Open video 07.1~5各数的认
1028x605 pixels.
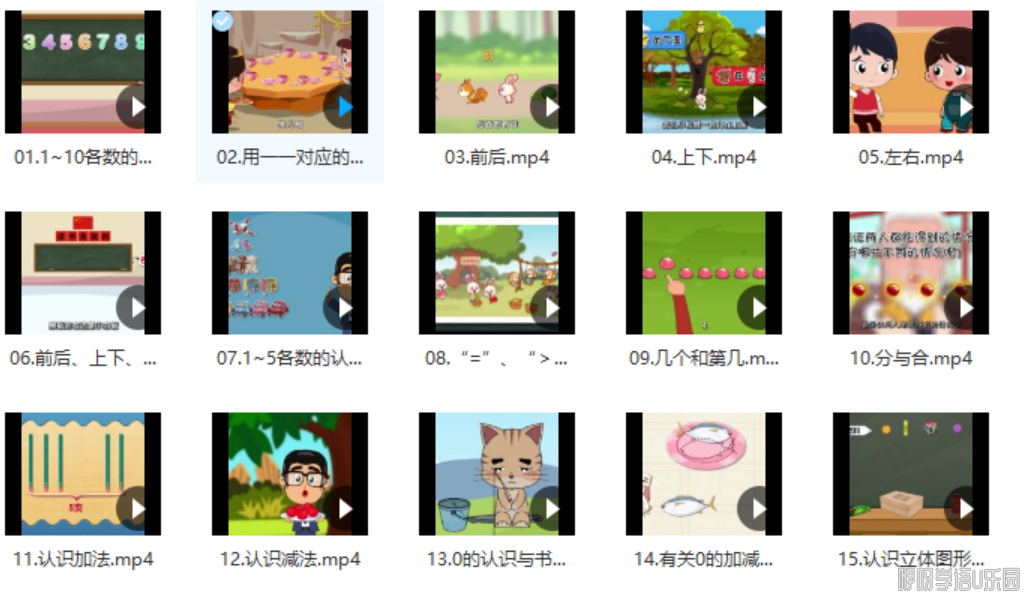(289, 272)
